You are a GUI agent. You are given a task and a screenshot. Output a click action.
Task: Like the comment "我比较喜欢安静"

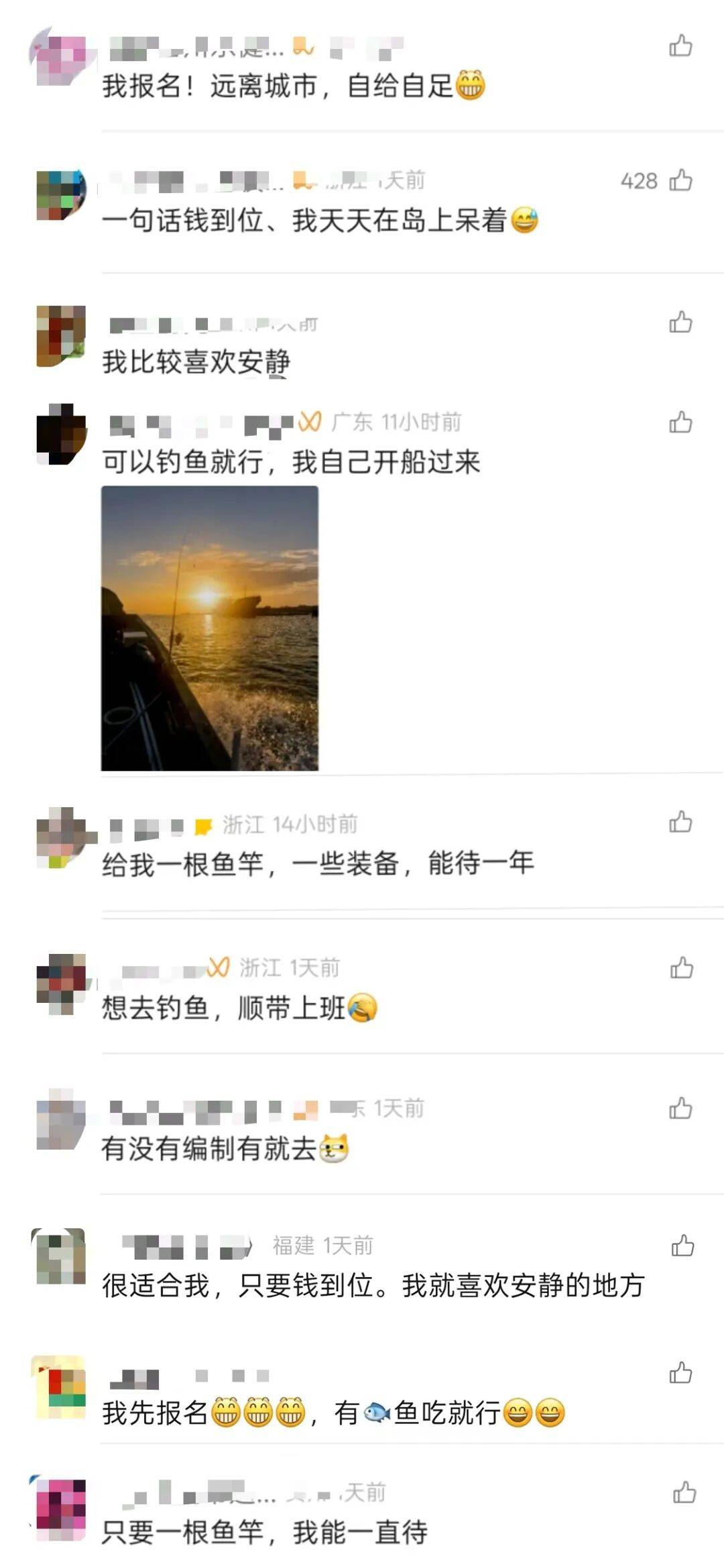[680, 322]
